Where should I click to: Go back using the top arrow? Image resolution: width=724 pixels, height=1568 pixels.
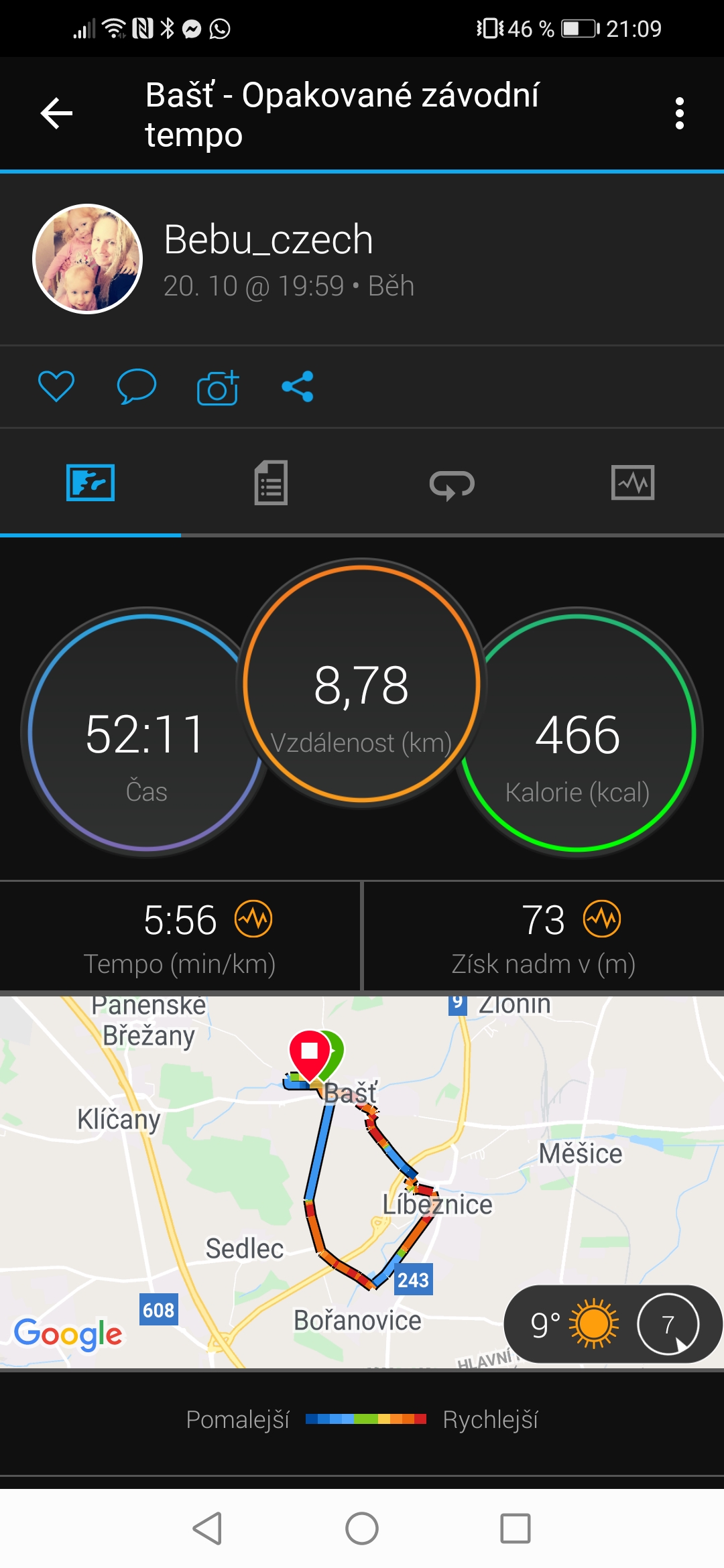(56, 113)
